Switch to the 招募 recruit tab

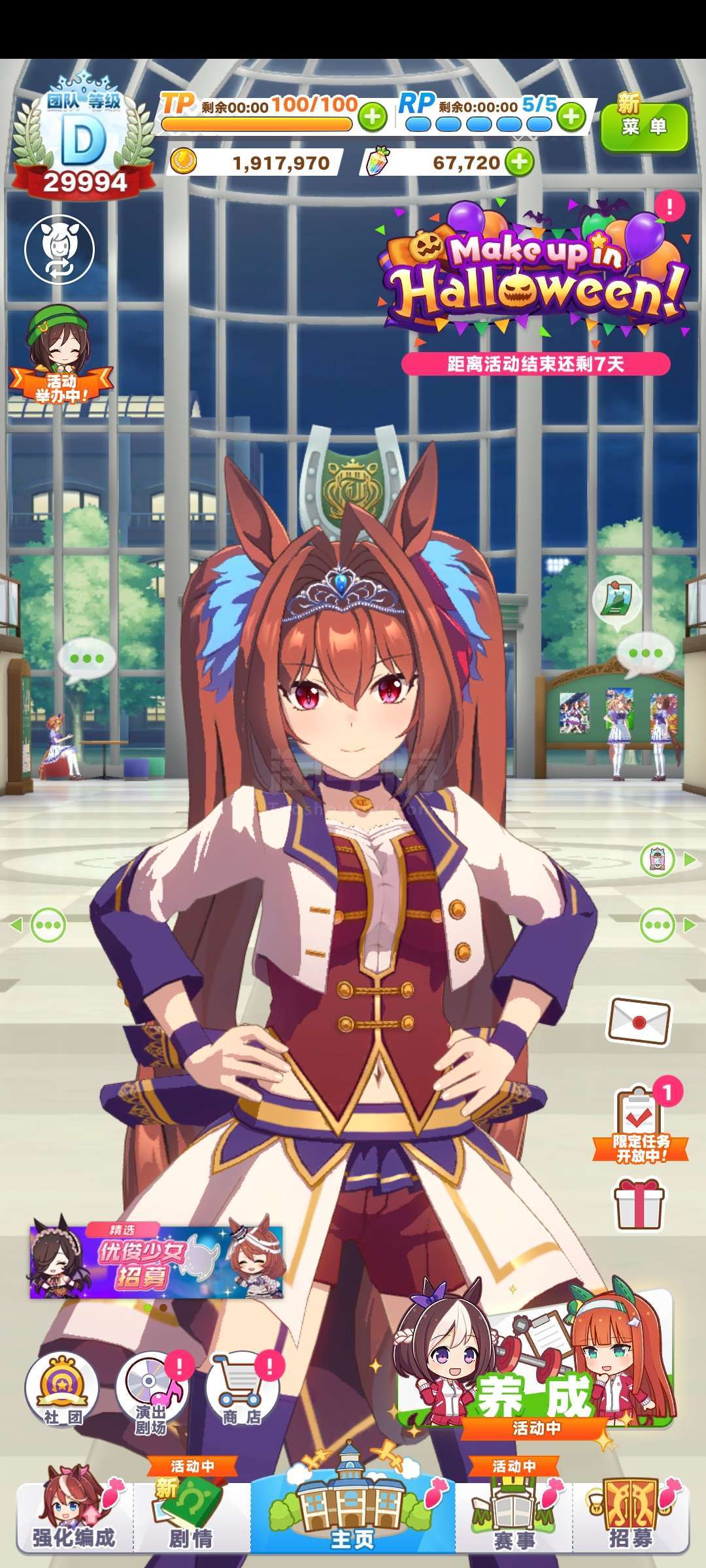pyautogui.click(x=631, y=1517)
